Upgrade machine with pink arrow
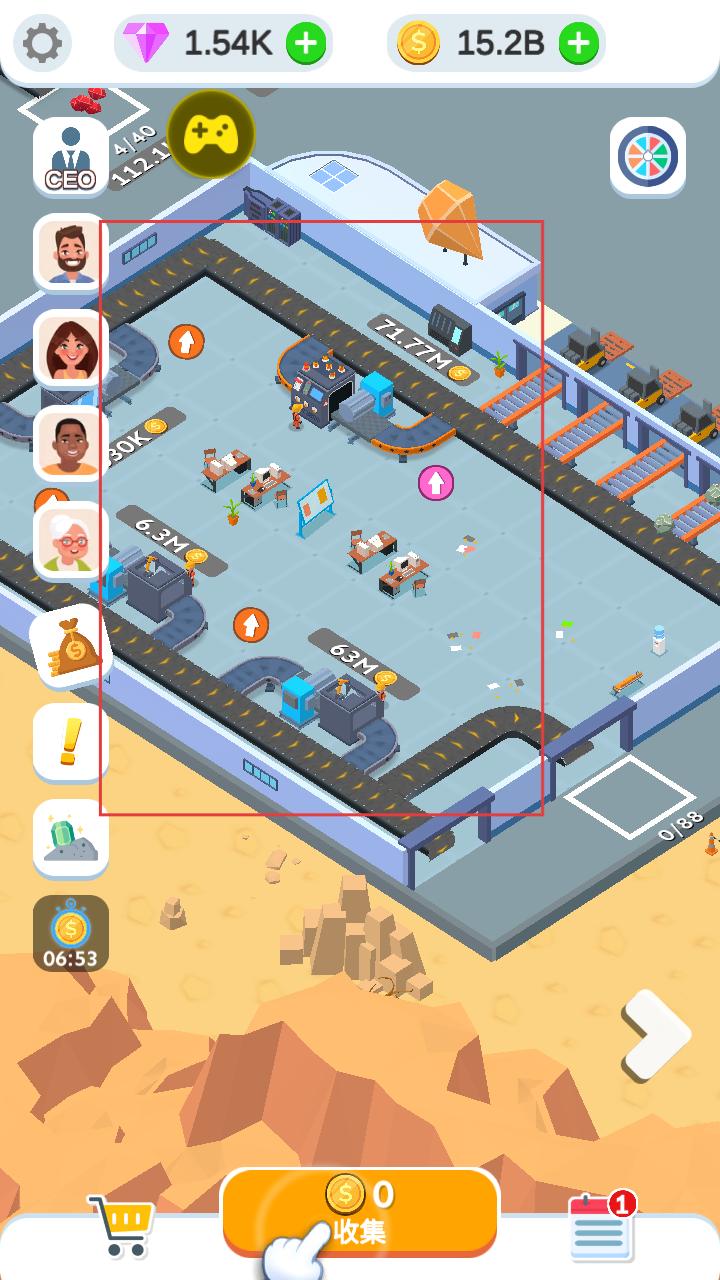 tap(435, 483)
